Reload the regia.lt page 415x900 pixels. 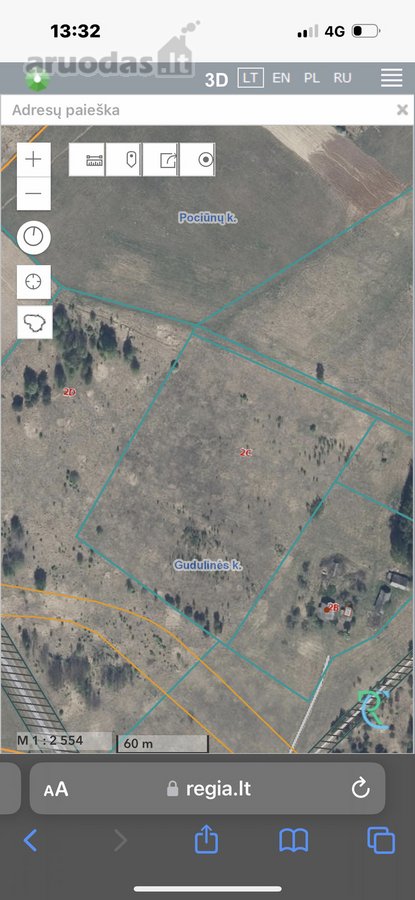point(360,789)
